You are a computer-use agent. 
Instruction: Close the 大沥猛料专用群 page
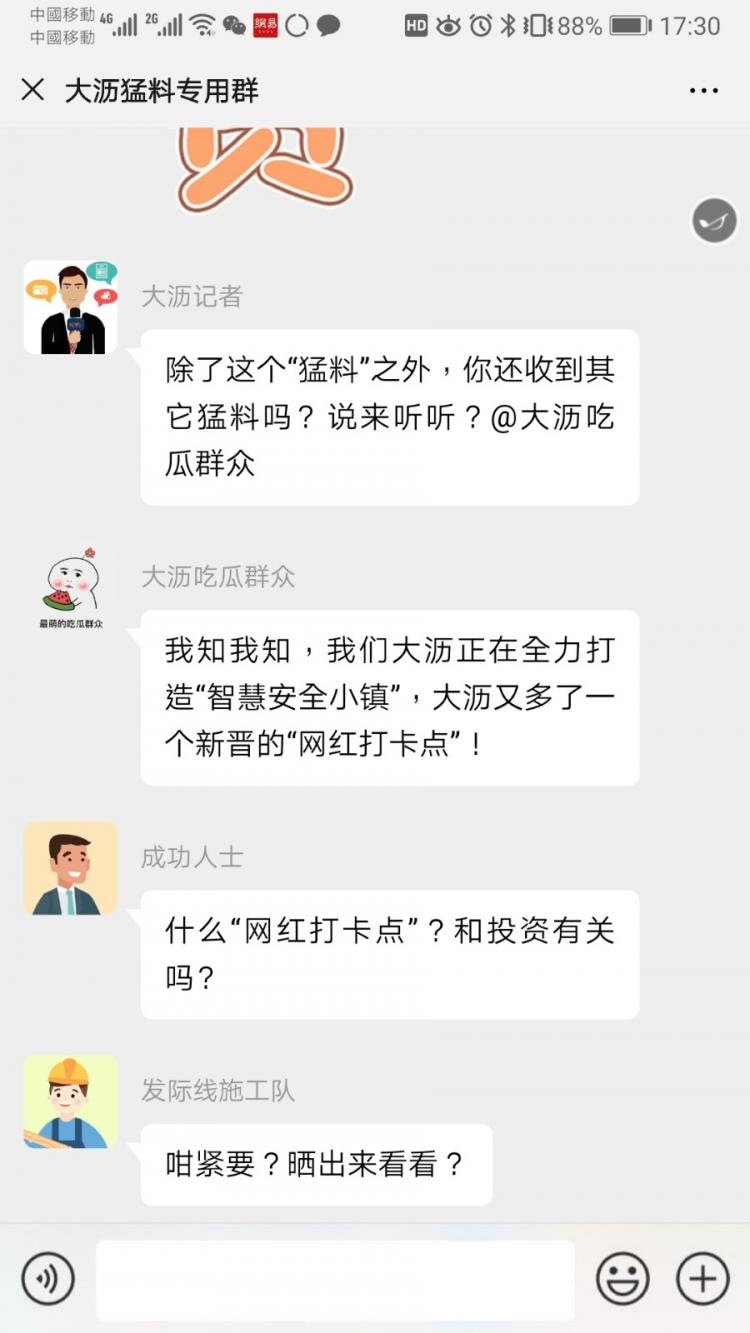pos(33,90)
